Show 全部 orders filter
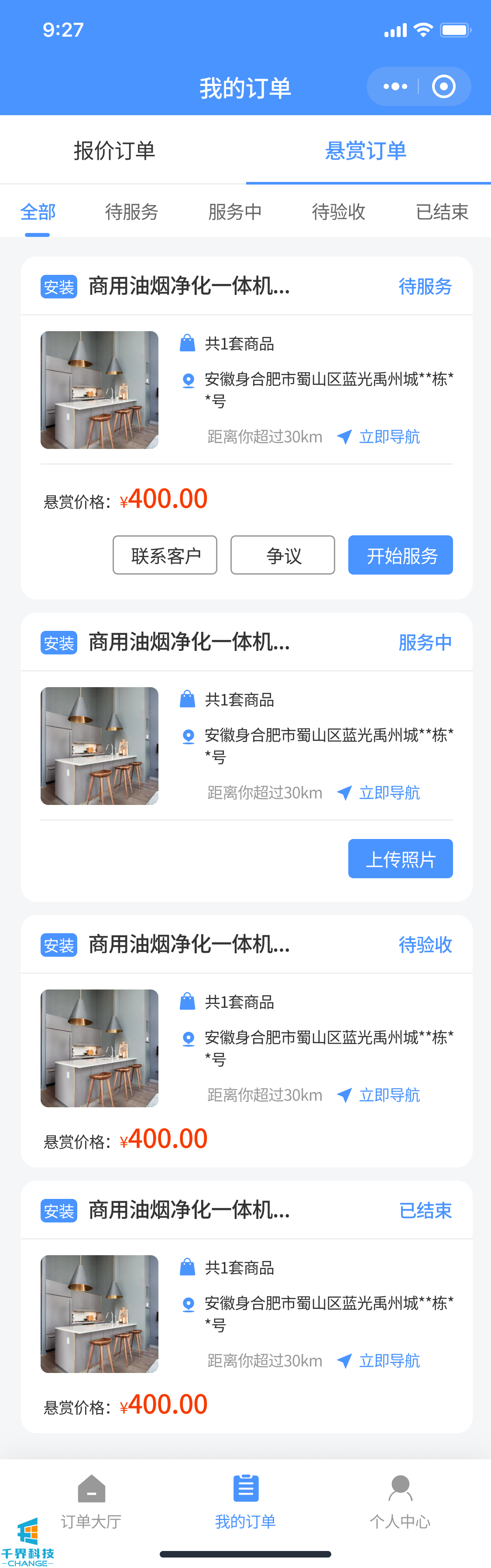This screenshot has height=1568, width=491. pos(38,212)
